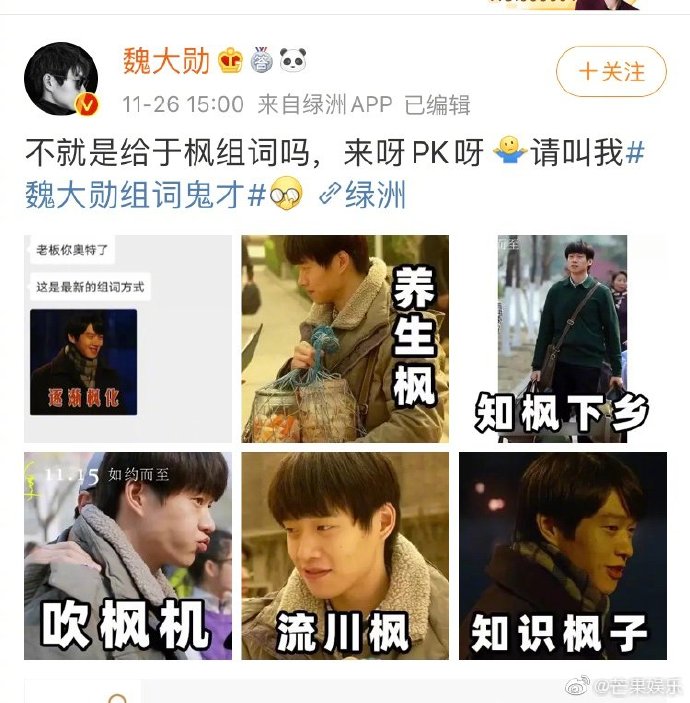Screen dimensions: 690x703
Task: View the 知枫下乡 image
Action: point(563,339)
